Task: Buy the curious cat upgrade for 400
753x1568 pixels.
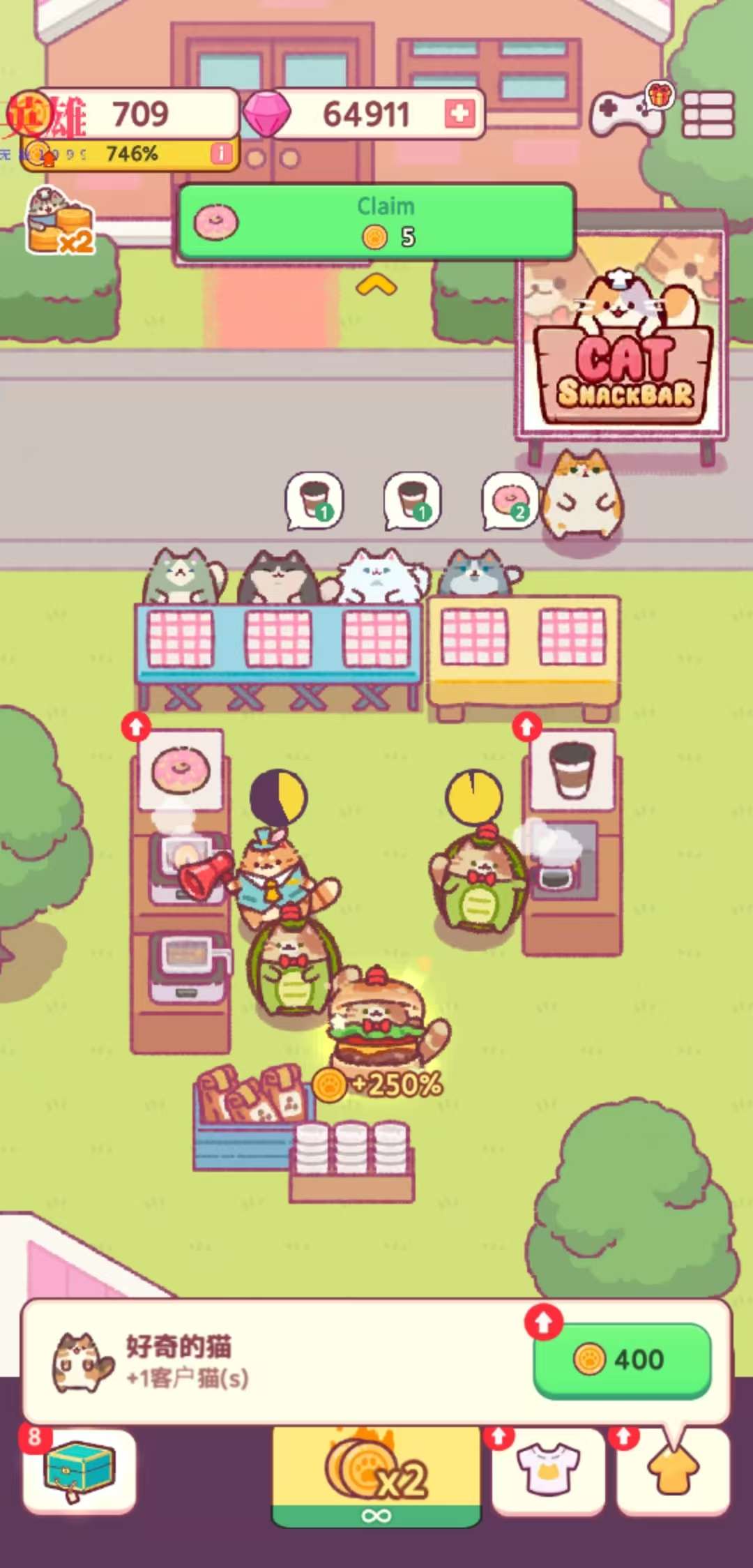Action: point(621,1359)
